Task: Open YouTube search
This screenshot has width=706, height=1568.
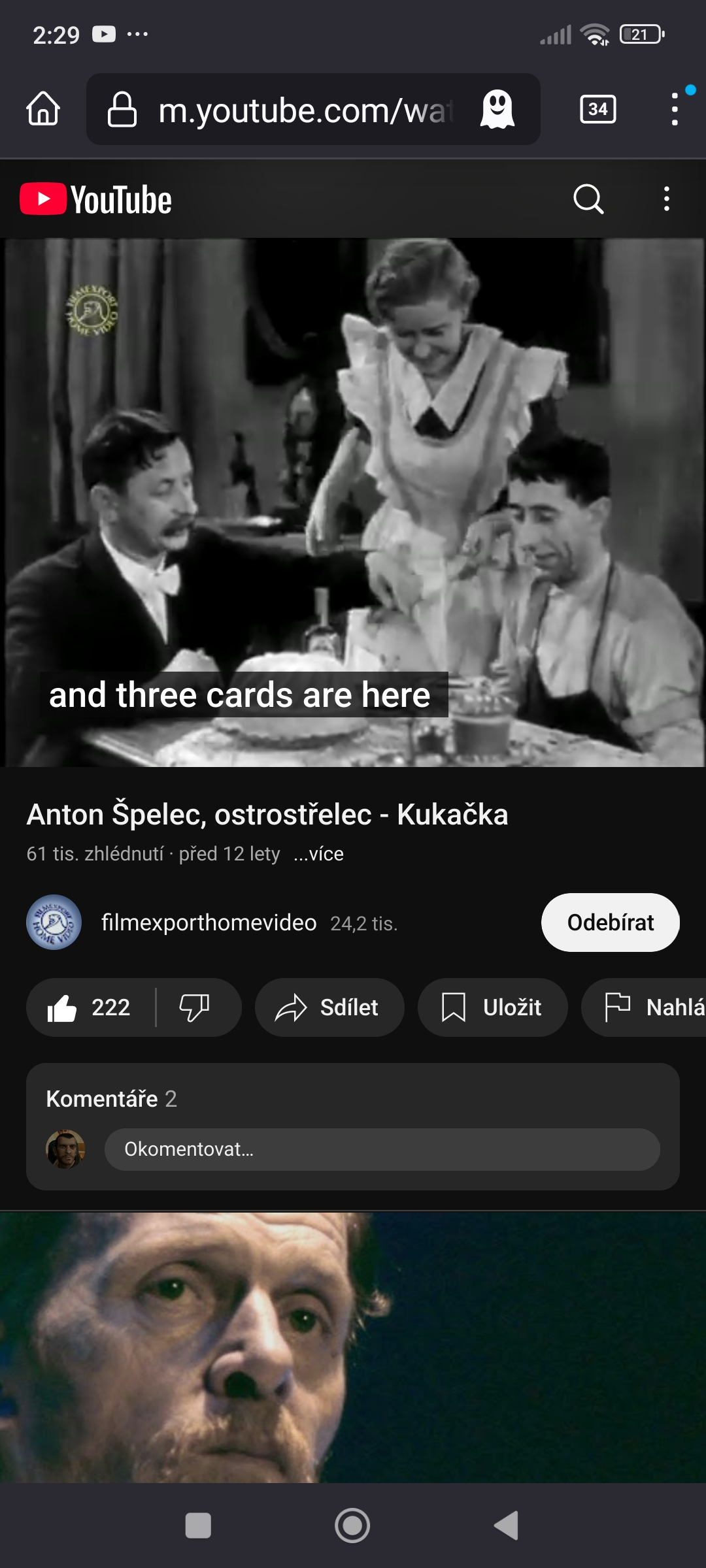Action: click(588, 199)
